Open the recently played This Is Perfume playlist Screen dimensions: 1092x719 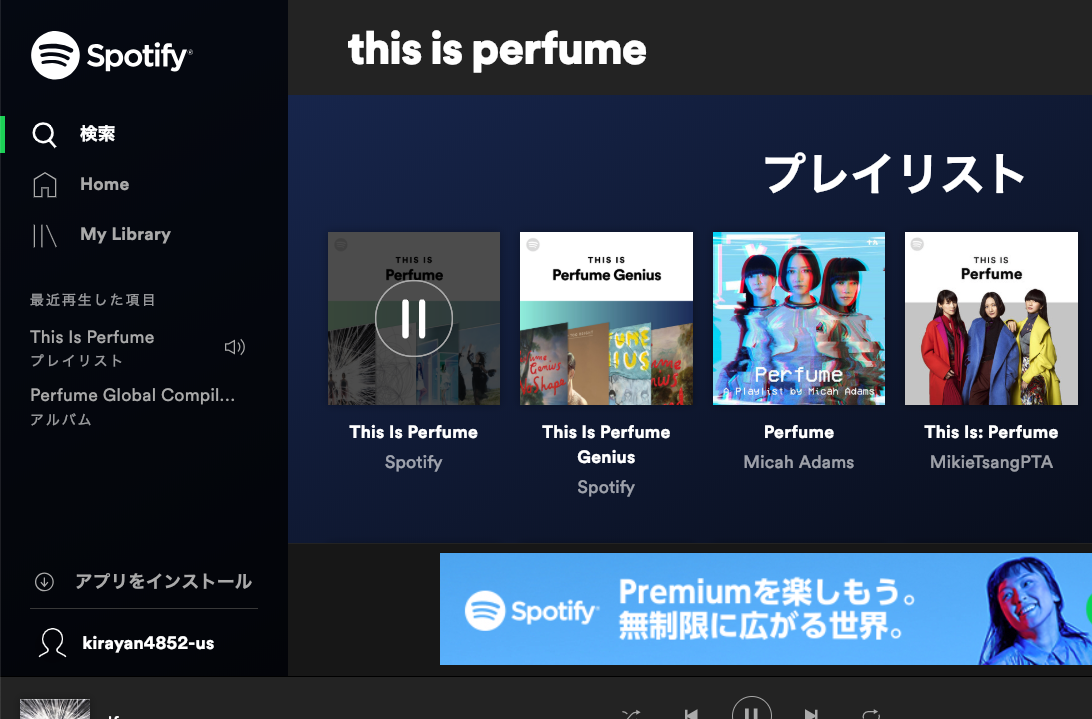pos(92,338)
